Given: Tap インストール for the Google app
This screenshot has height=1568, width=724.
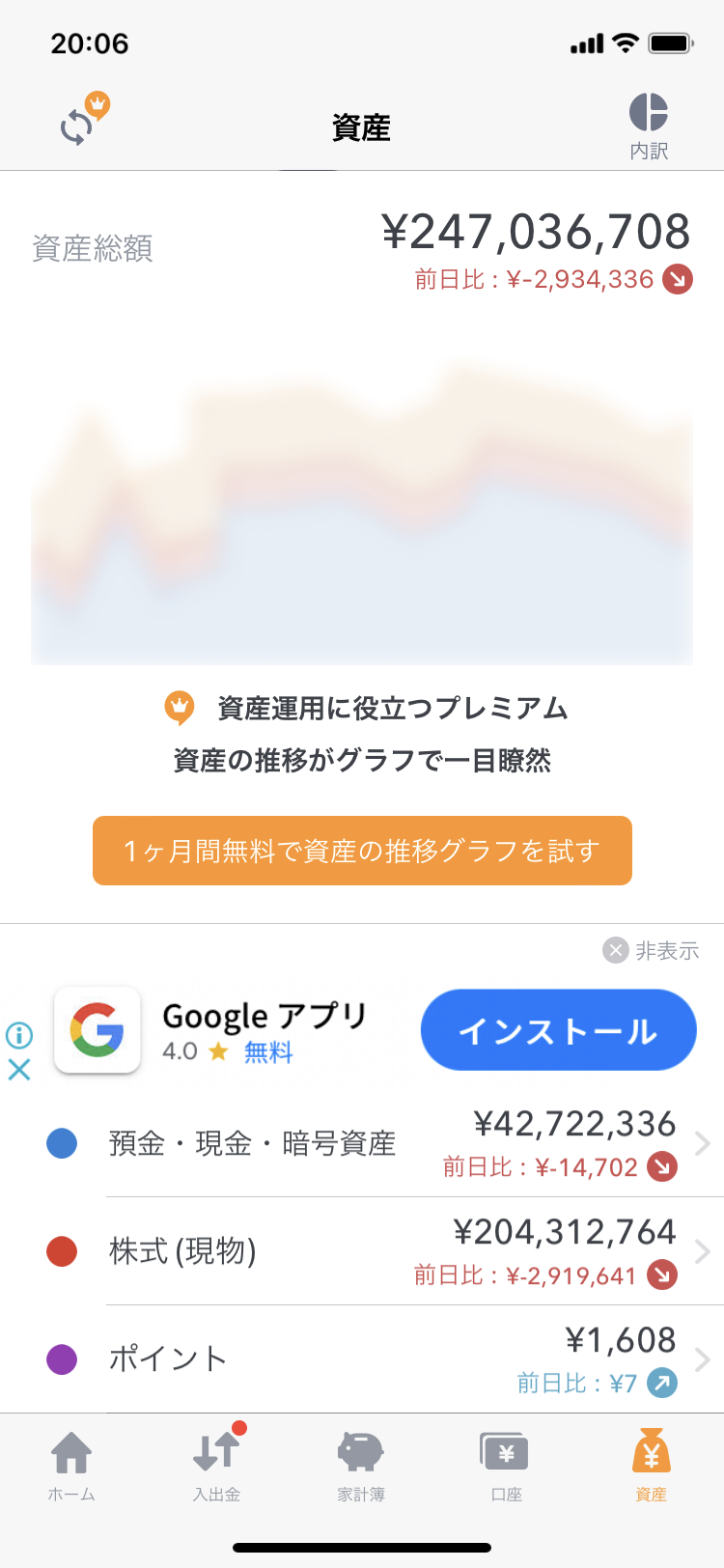Looking at the screenshot, I should click(558, 1030).
